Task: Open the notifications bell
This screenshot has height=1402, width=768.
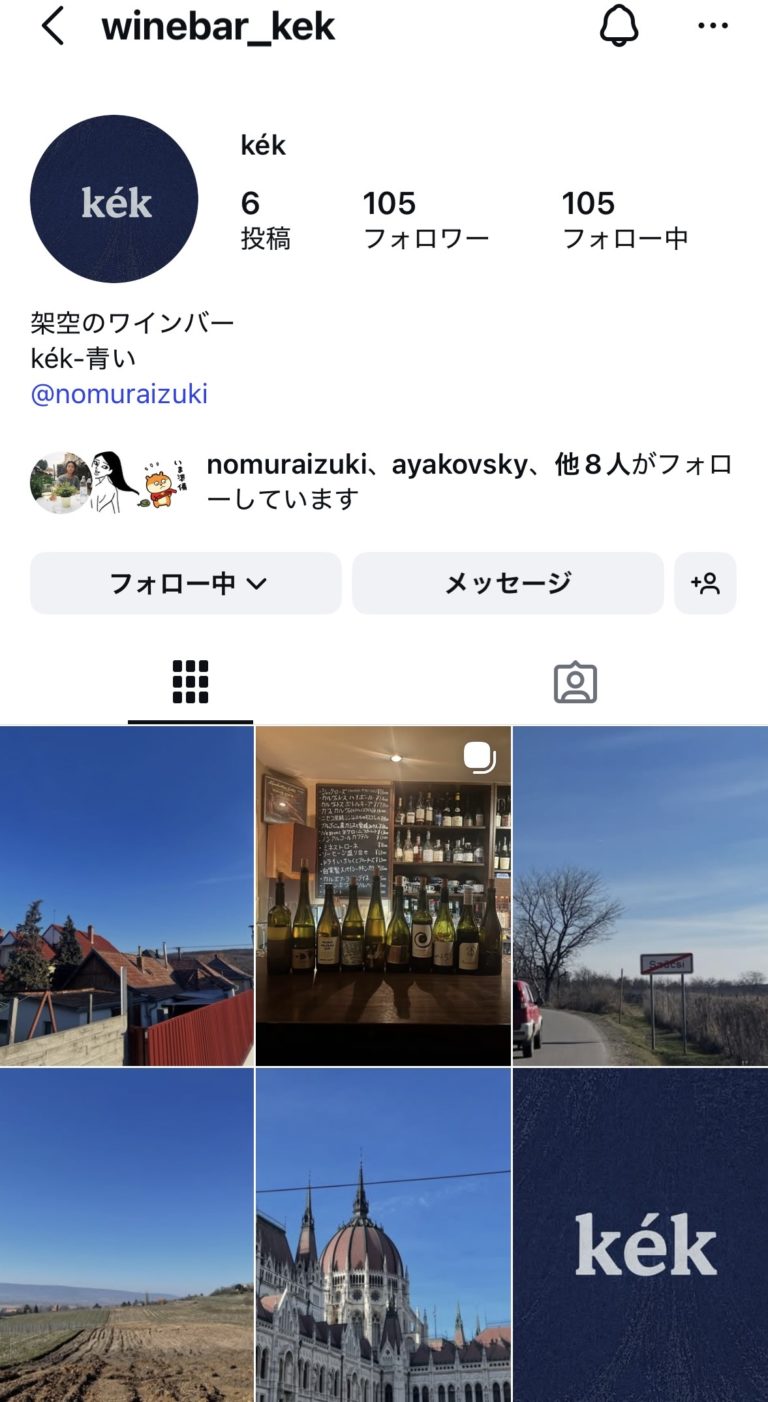Action: point(618,27)
